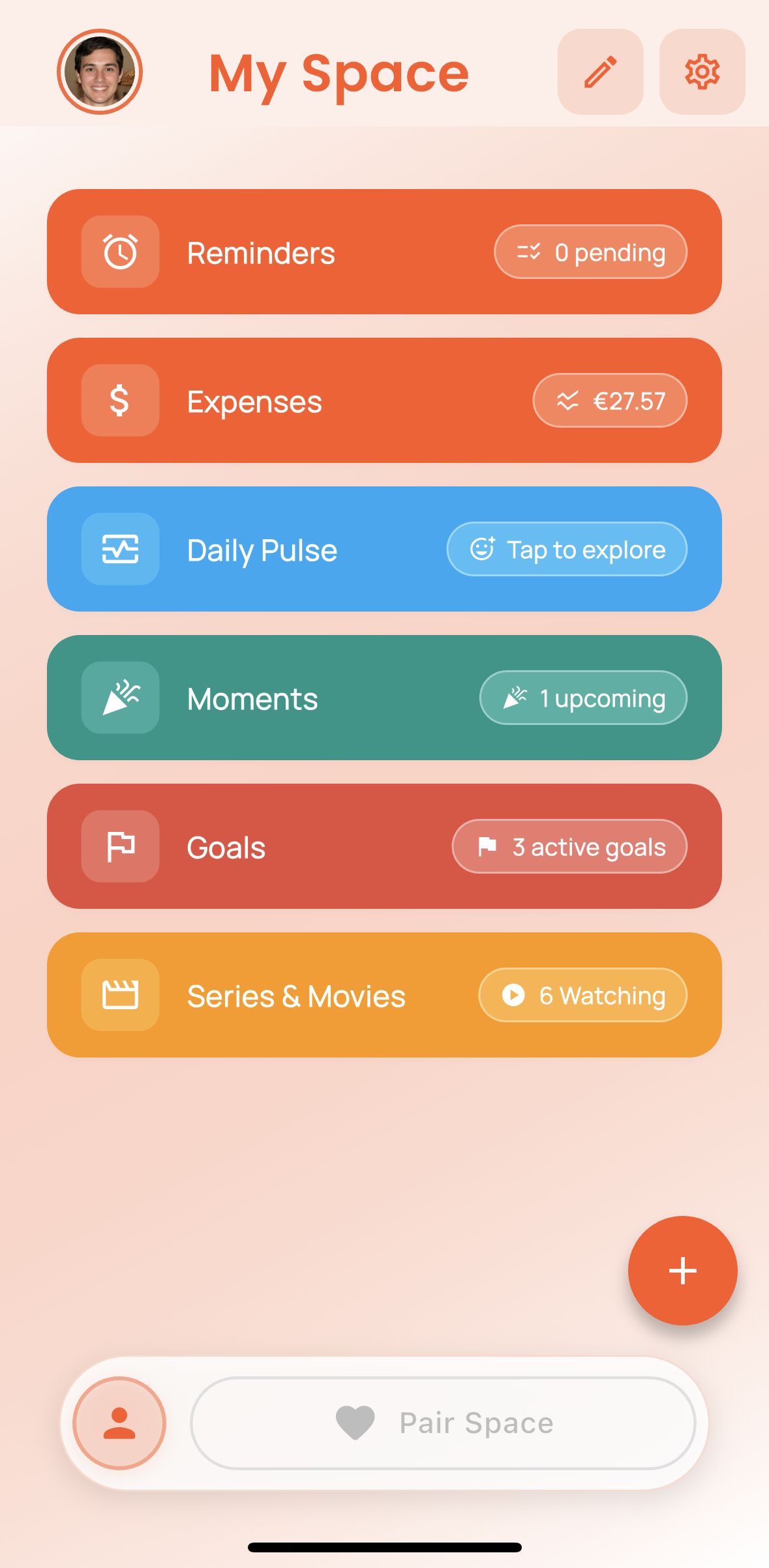The width and height of the screenshot is (769, 1568).
Task: Tap the 0 pending badge on Reminders
Action: pyautogui.click(x=590, y=252)
